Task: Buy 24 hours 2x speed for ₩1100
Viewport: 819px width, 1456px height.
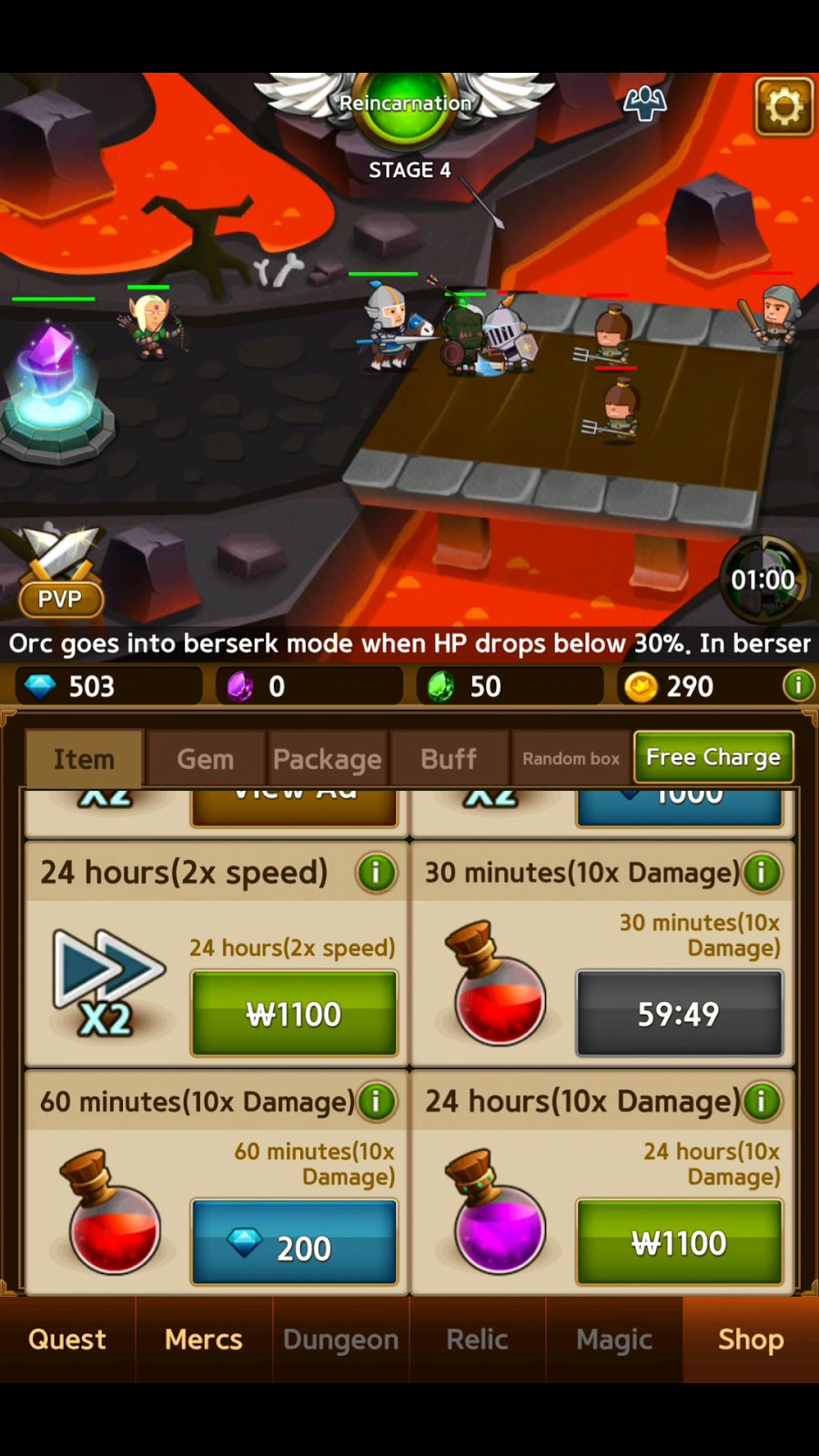Action: coord(294,1014)
